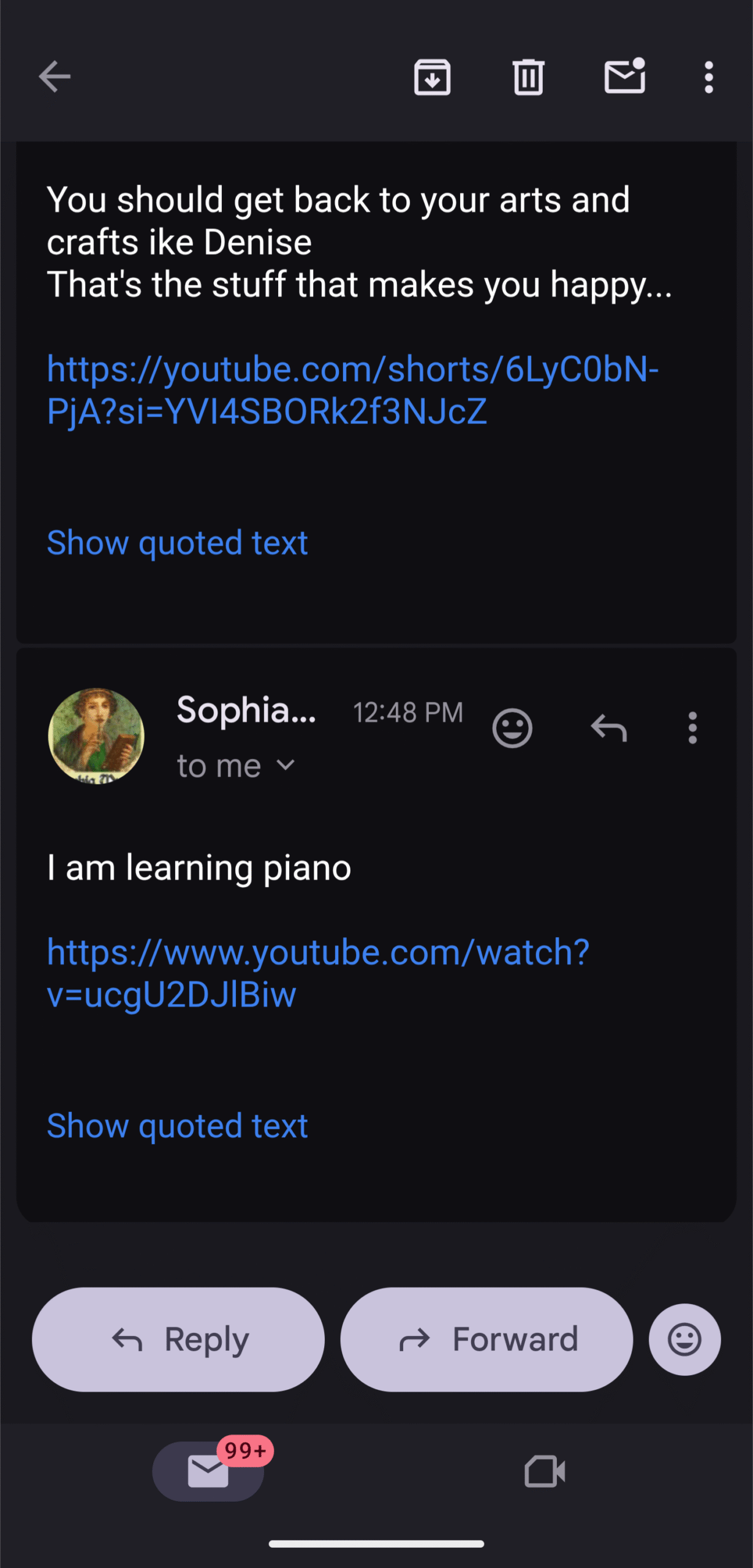Screen dimensions: 753x1568
Task: Show quoted text under the shorts link
Action: (177, 543)
